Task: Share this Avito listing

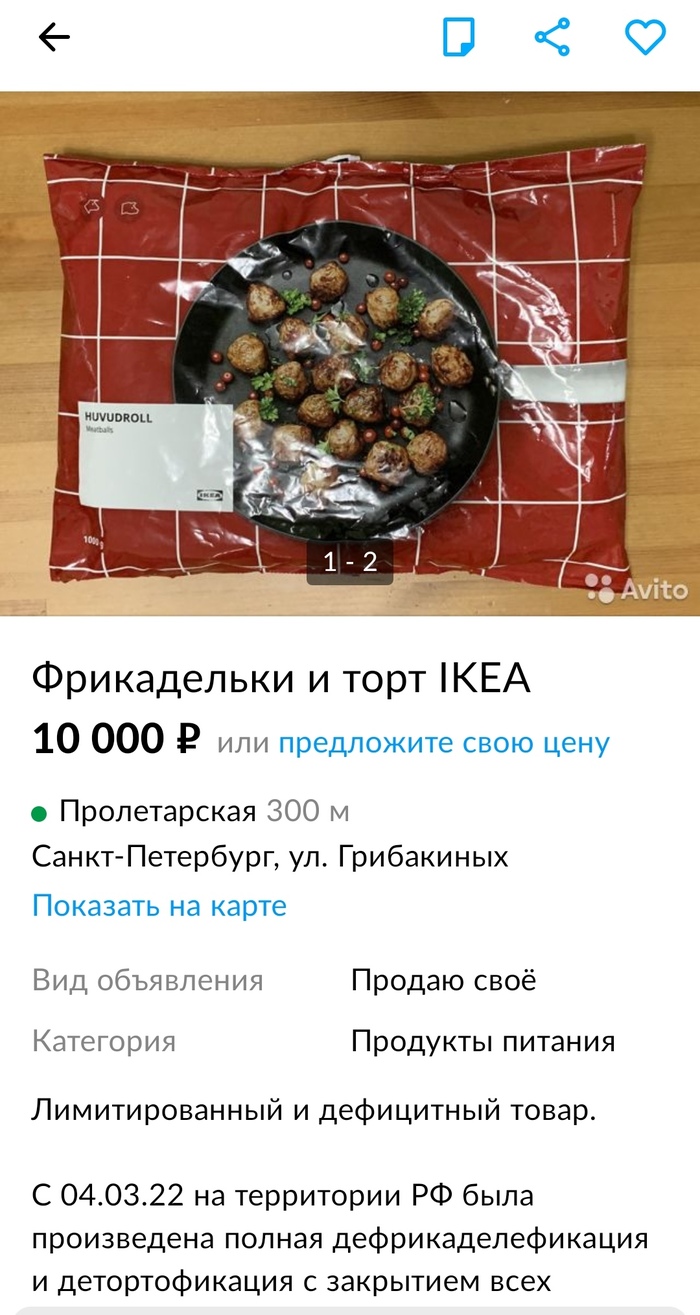Action: [x=552, y=38]
